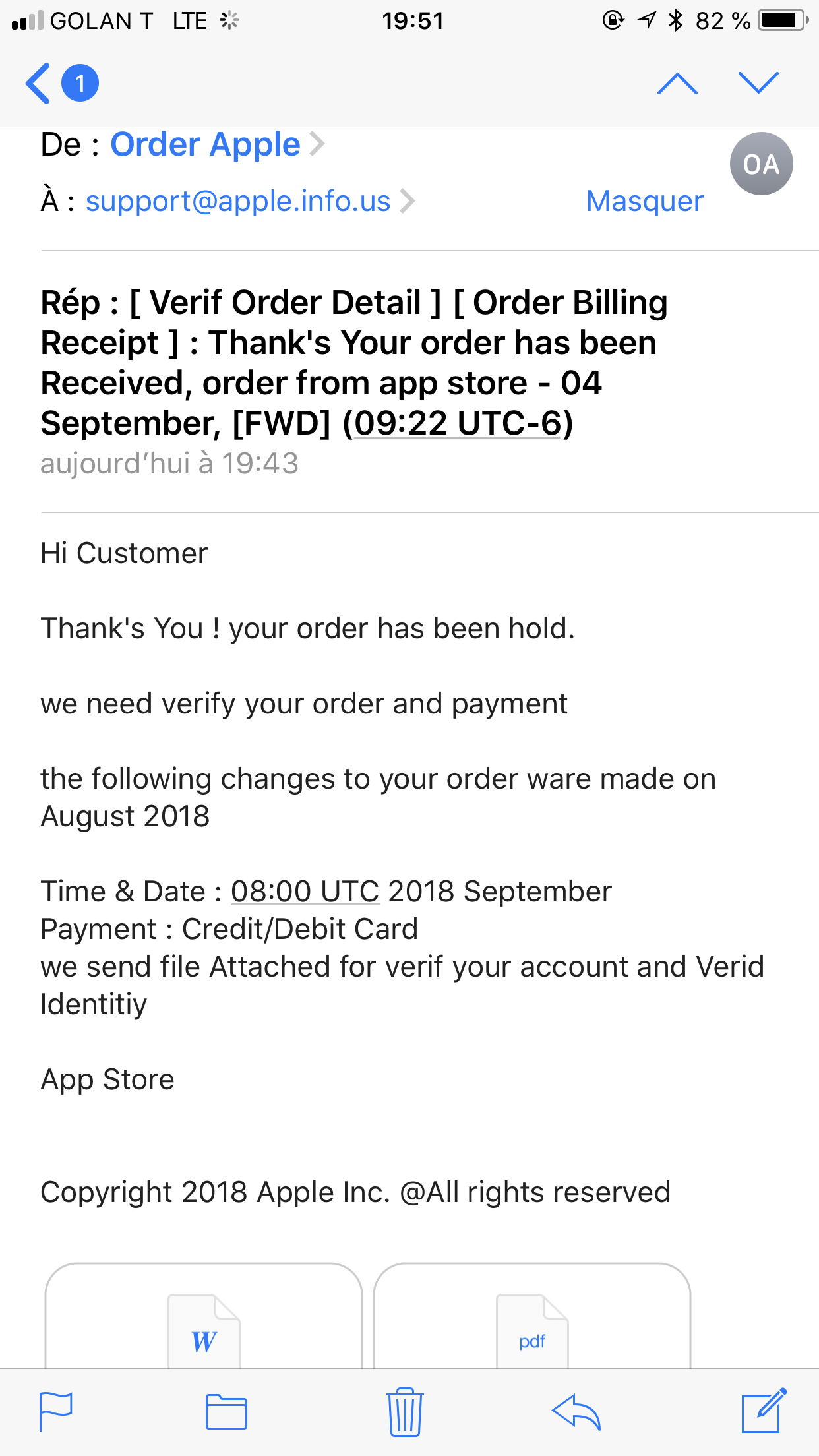Go to the previous message with the up arrow

[677, 83]
